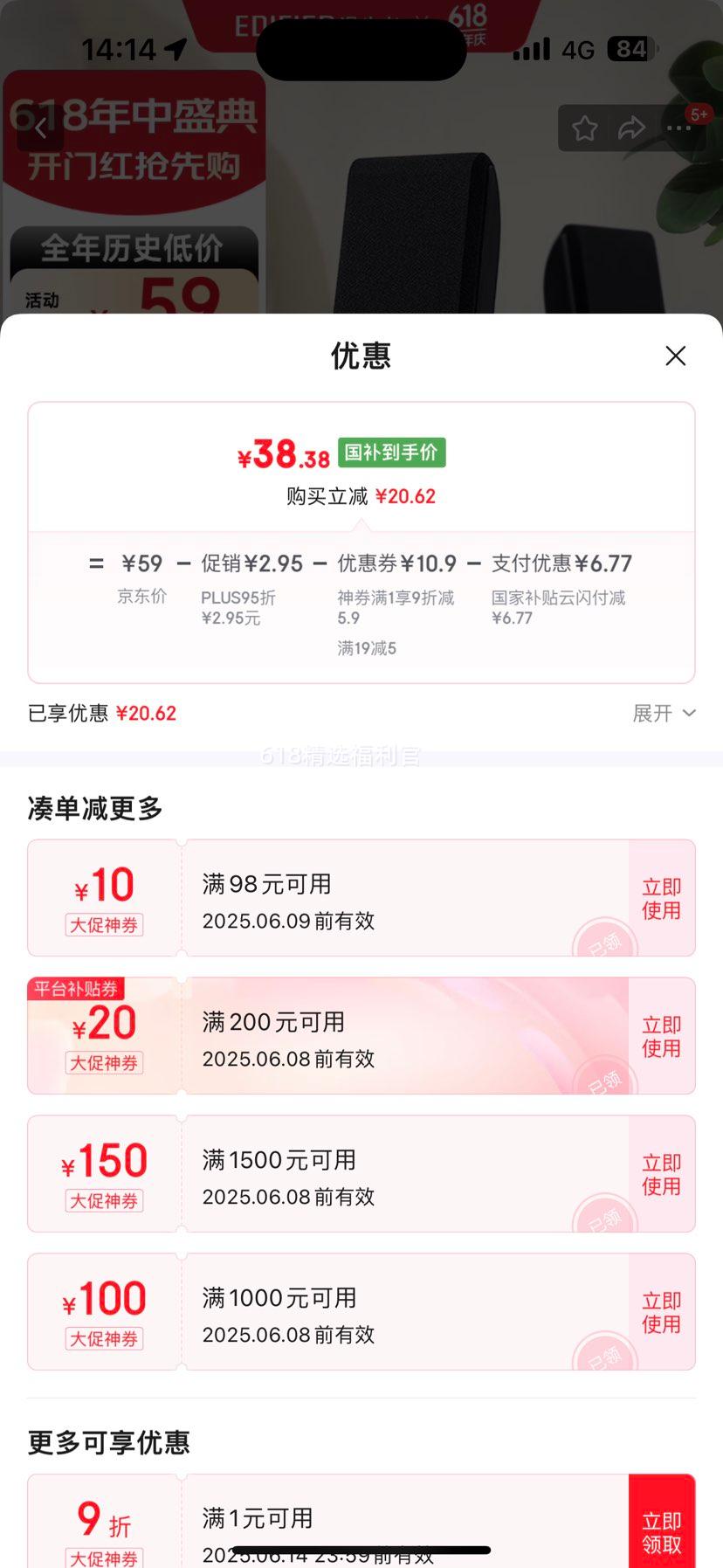Use the ¥20 平台补贴券 coupon

(661, 1037)
